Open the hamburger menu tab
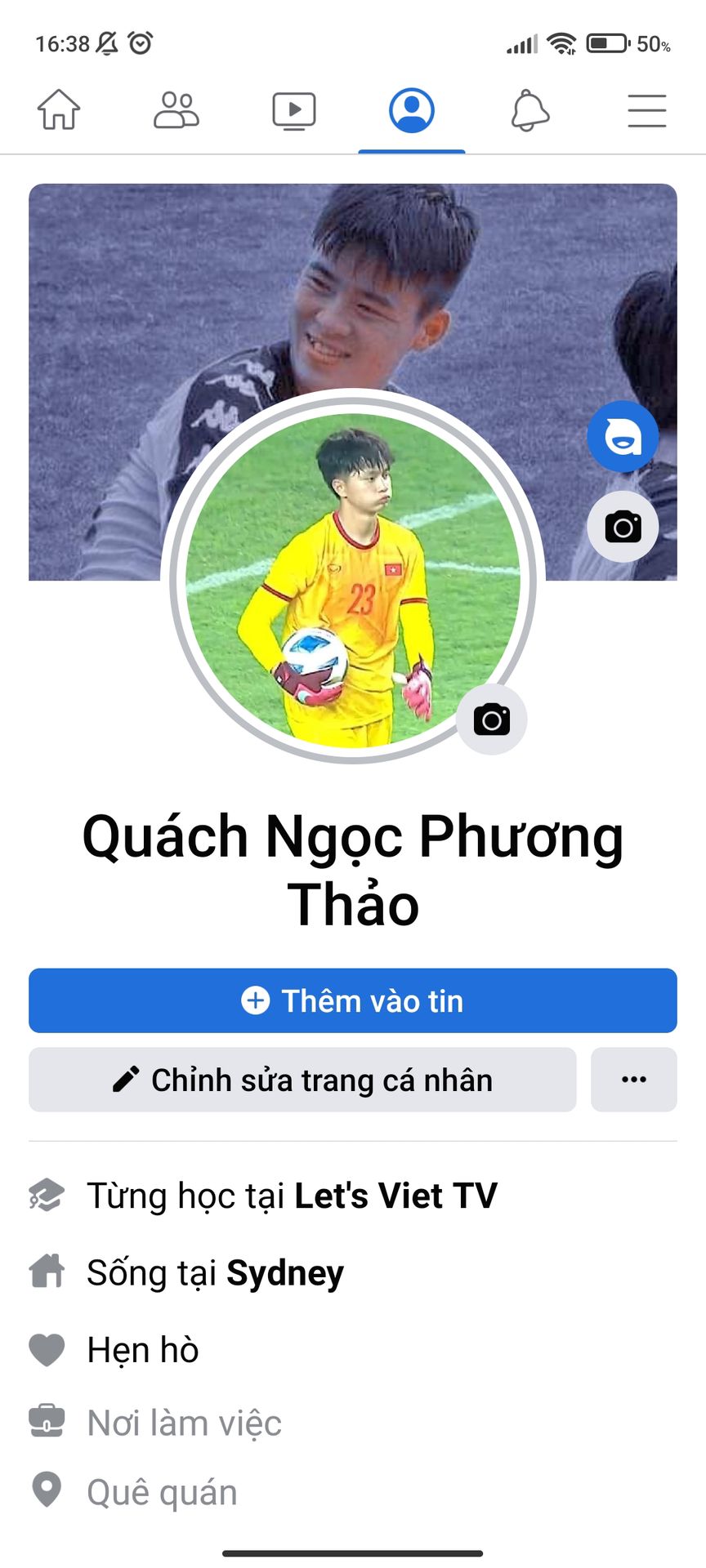This screenshot has height=1568, width=706. pyautogui.click(x=647, y=111)
